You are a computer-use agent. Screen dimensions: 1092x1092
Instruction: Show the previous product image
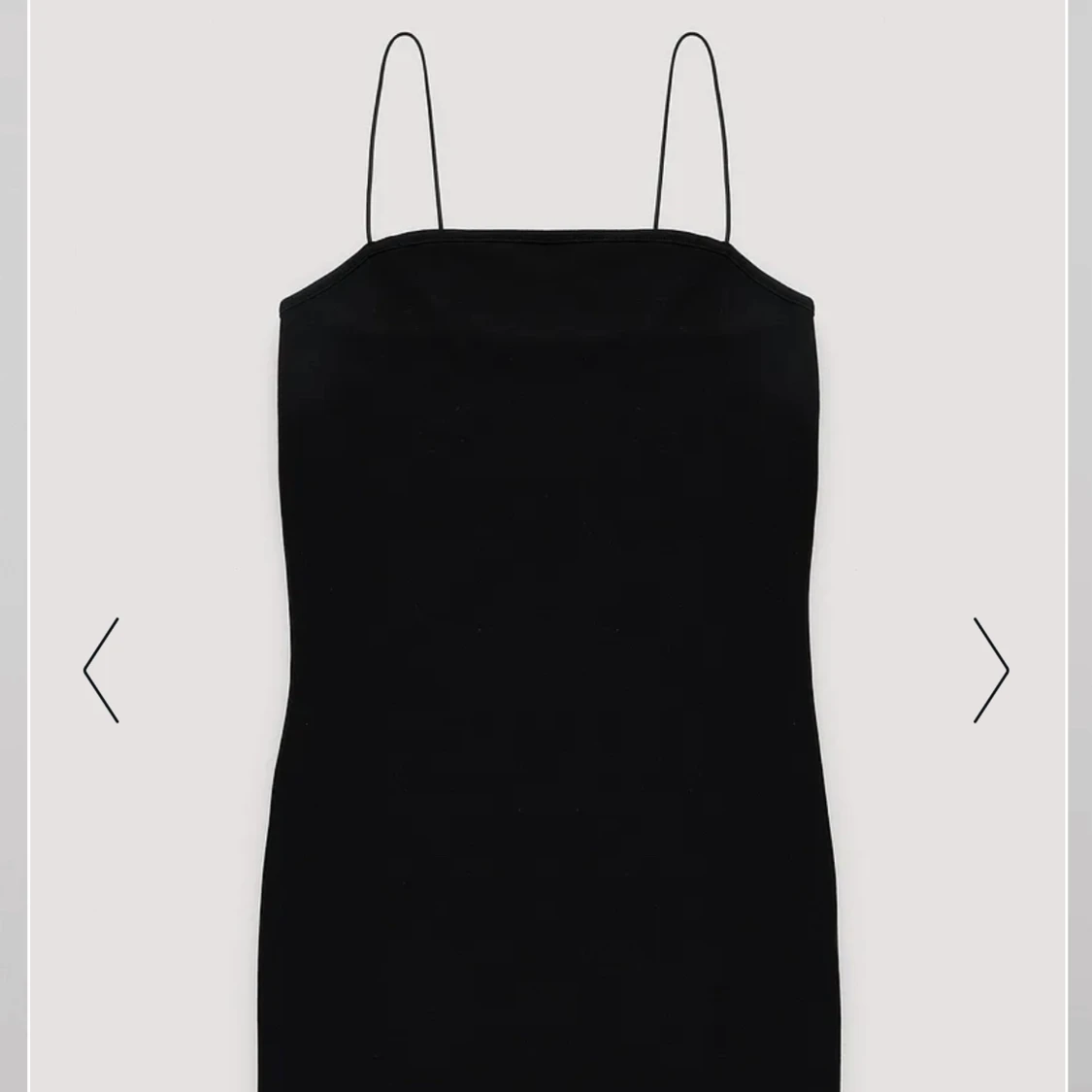click(x=101, y=670)
